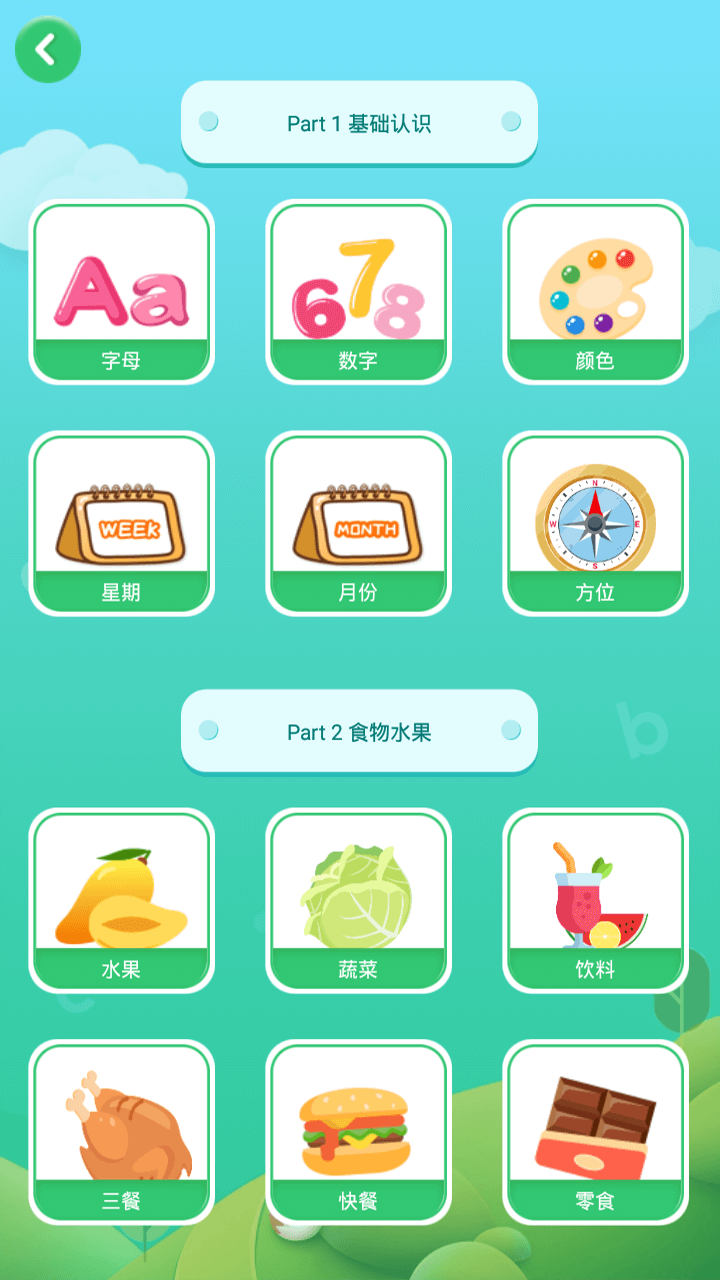
Task: Tap the 星期 week card
Action: click(121, 524)
